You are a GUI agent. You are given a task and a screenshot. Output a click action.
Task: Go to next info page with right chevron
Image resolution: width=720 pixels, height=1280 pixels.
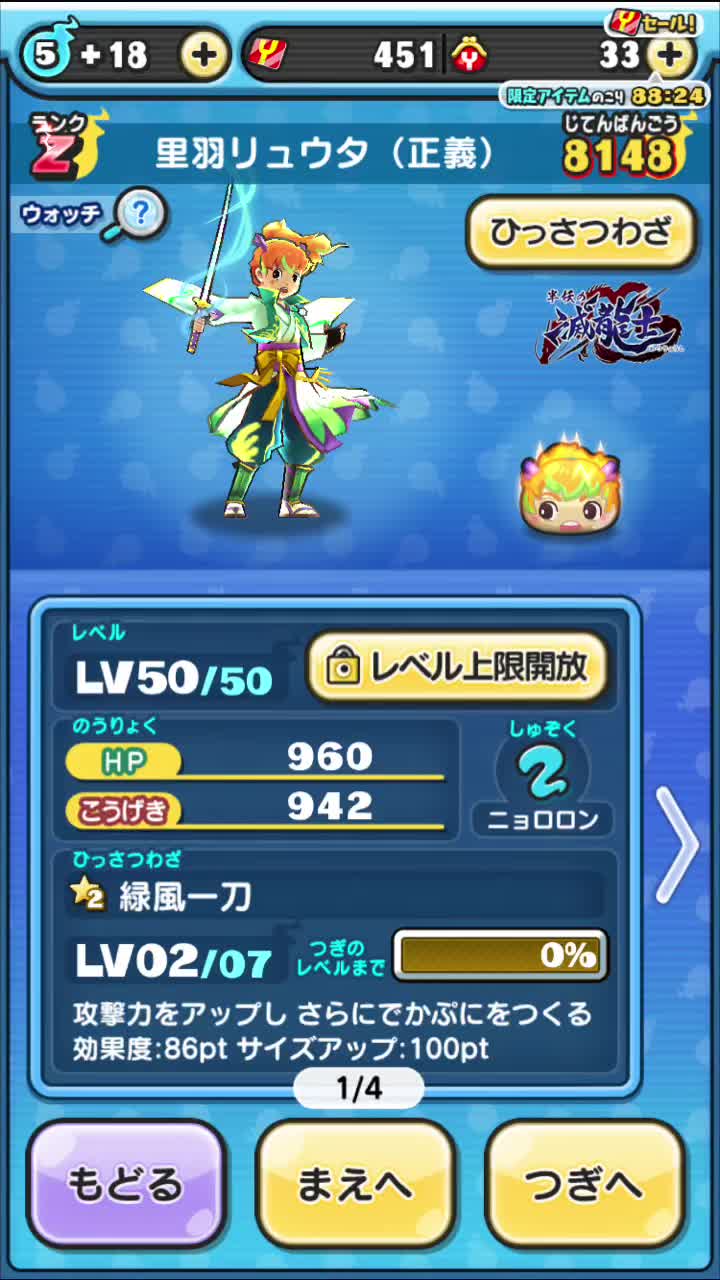click(678, 843)
